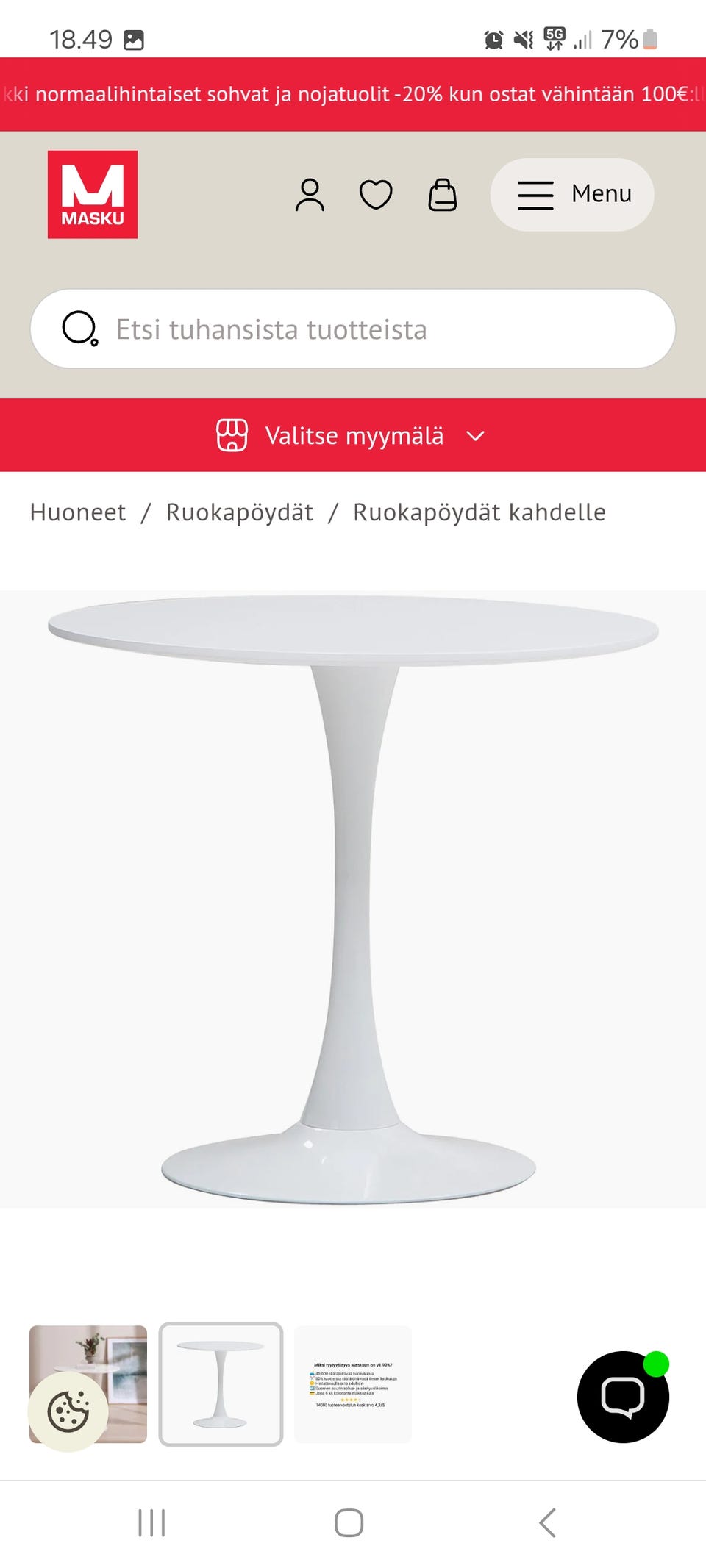The height and width of the screenshot is (1568, 706).
Task: Click the Etsi tuhansista tuotteista search field
Action: coord(294,329)
